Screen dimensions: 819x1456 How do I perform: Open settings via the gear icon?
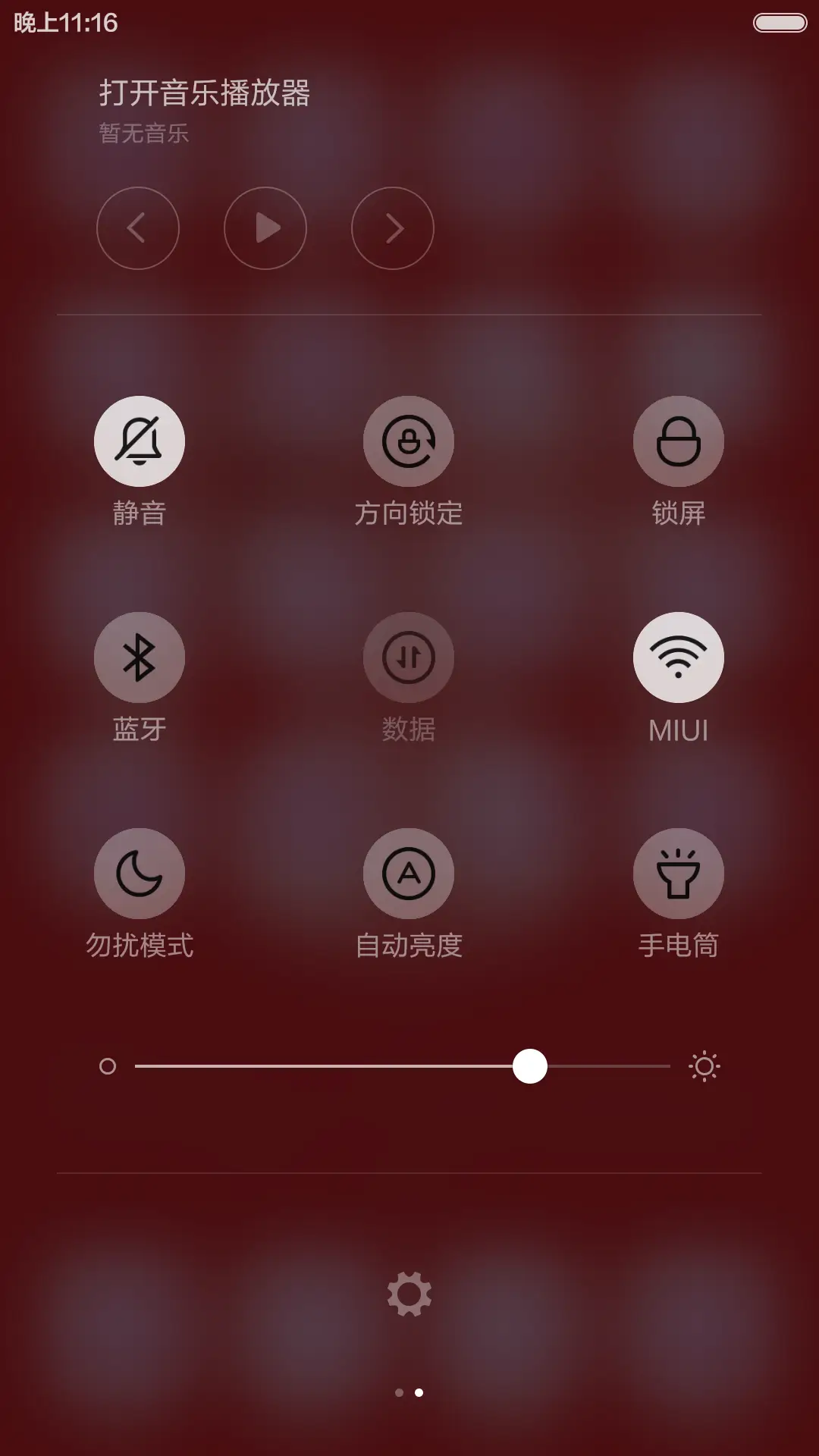pyautogui.click(x=409, y=1293)
